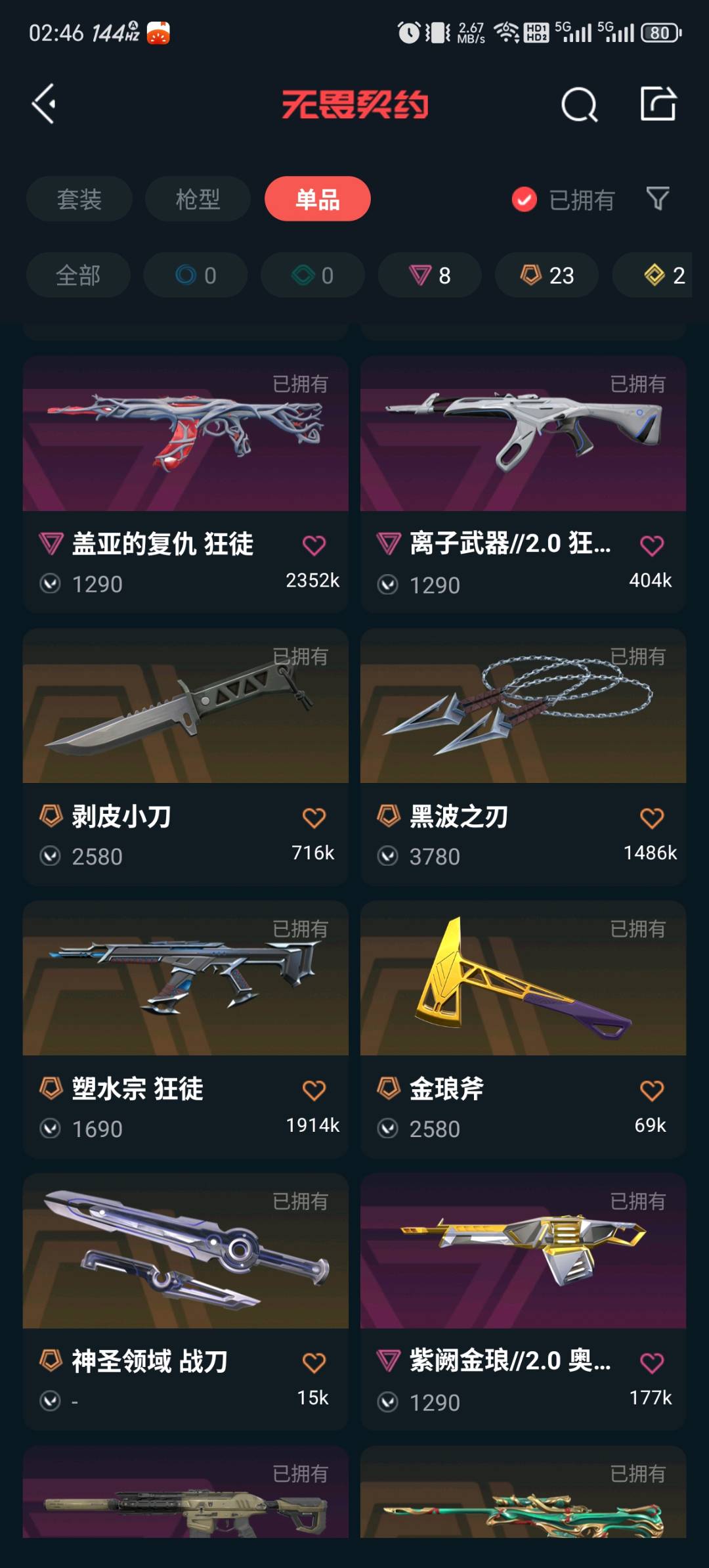The image size is (709, 1568).
Task: Go back using the top-left arrow
Action: tap(43, 104)
